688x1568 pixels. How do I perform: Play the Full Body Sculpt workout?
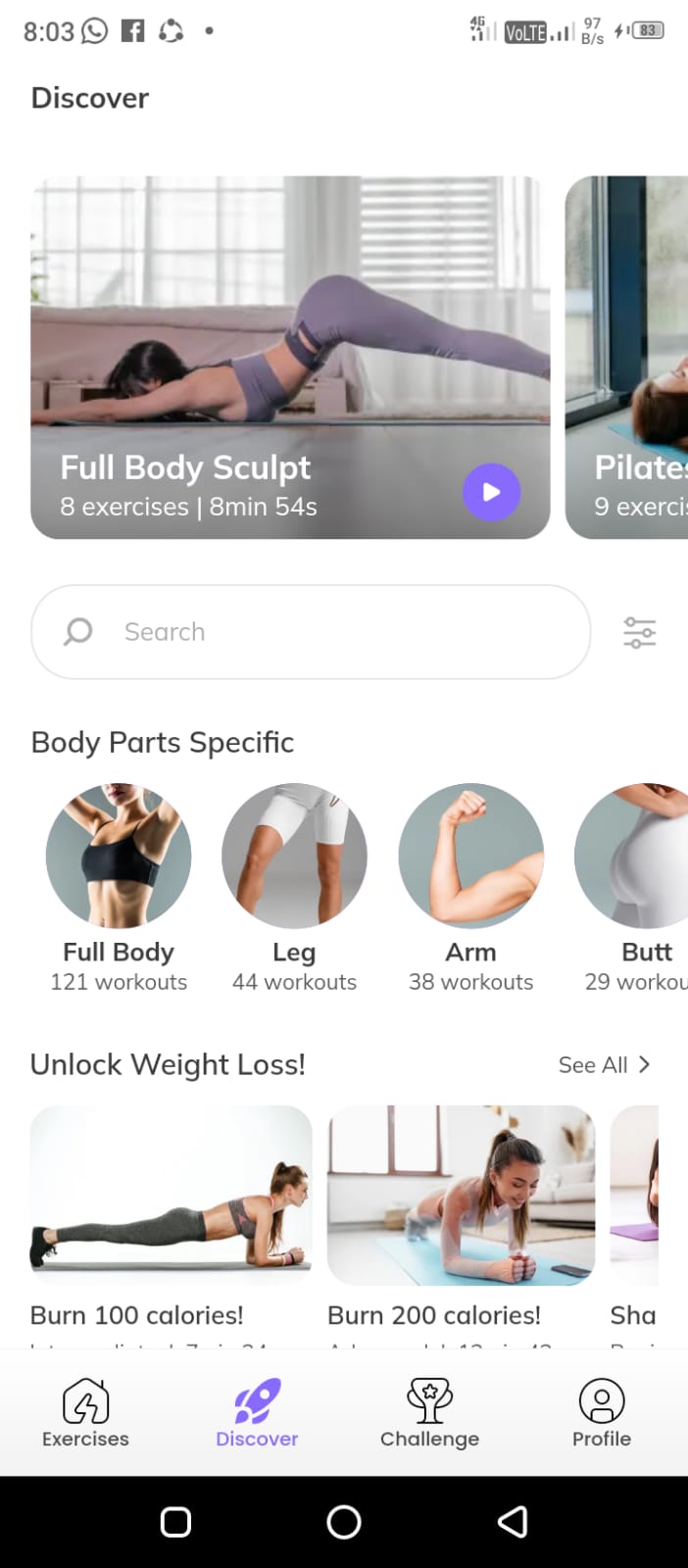pyautogui.click(x=491, y=492)
